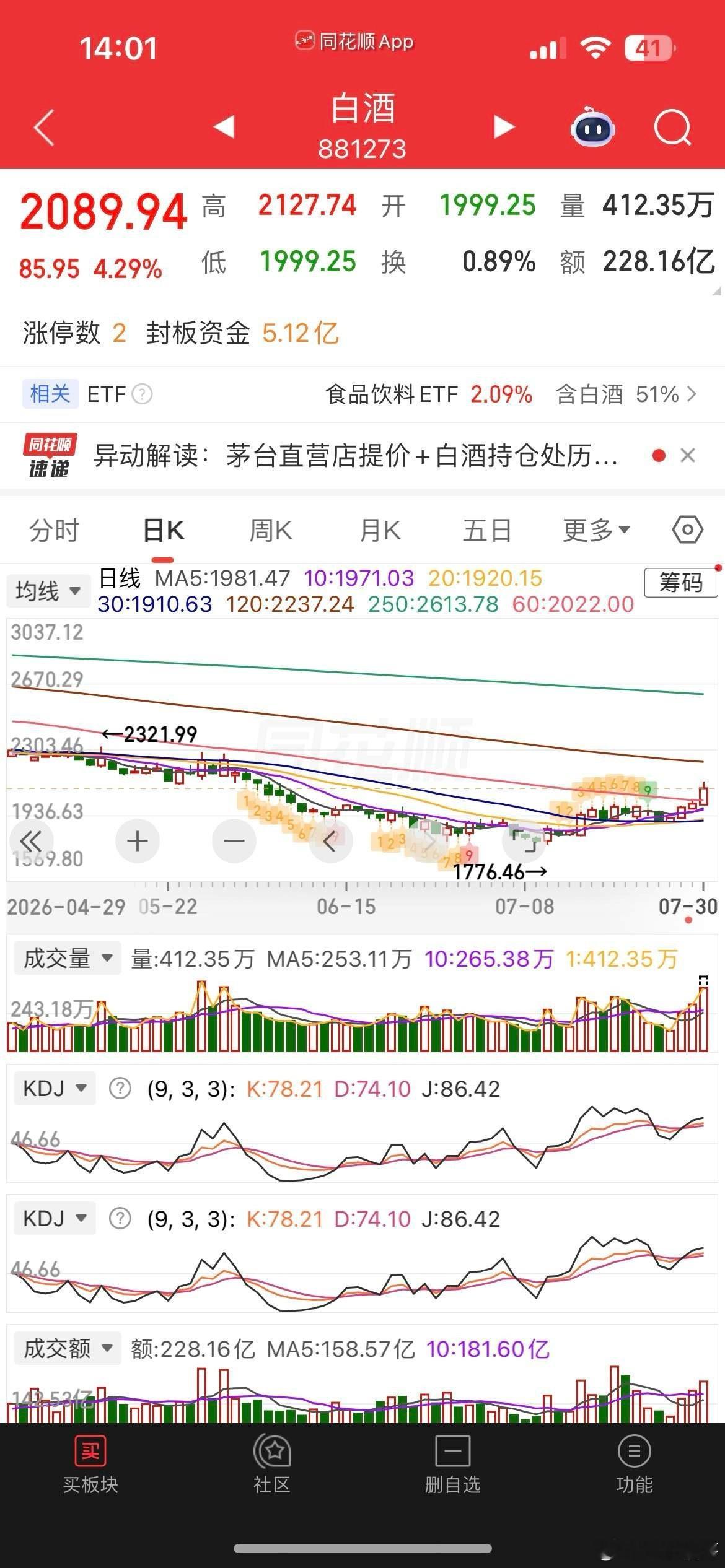This screenshot has height=1568, width=725.
Task: Tap 买板块 in the bottom bar
Action: point(90,1465)
